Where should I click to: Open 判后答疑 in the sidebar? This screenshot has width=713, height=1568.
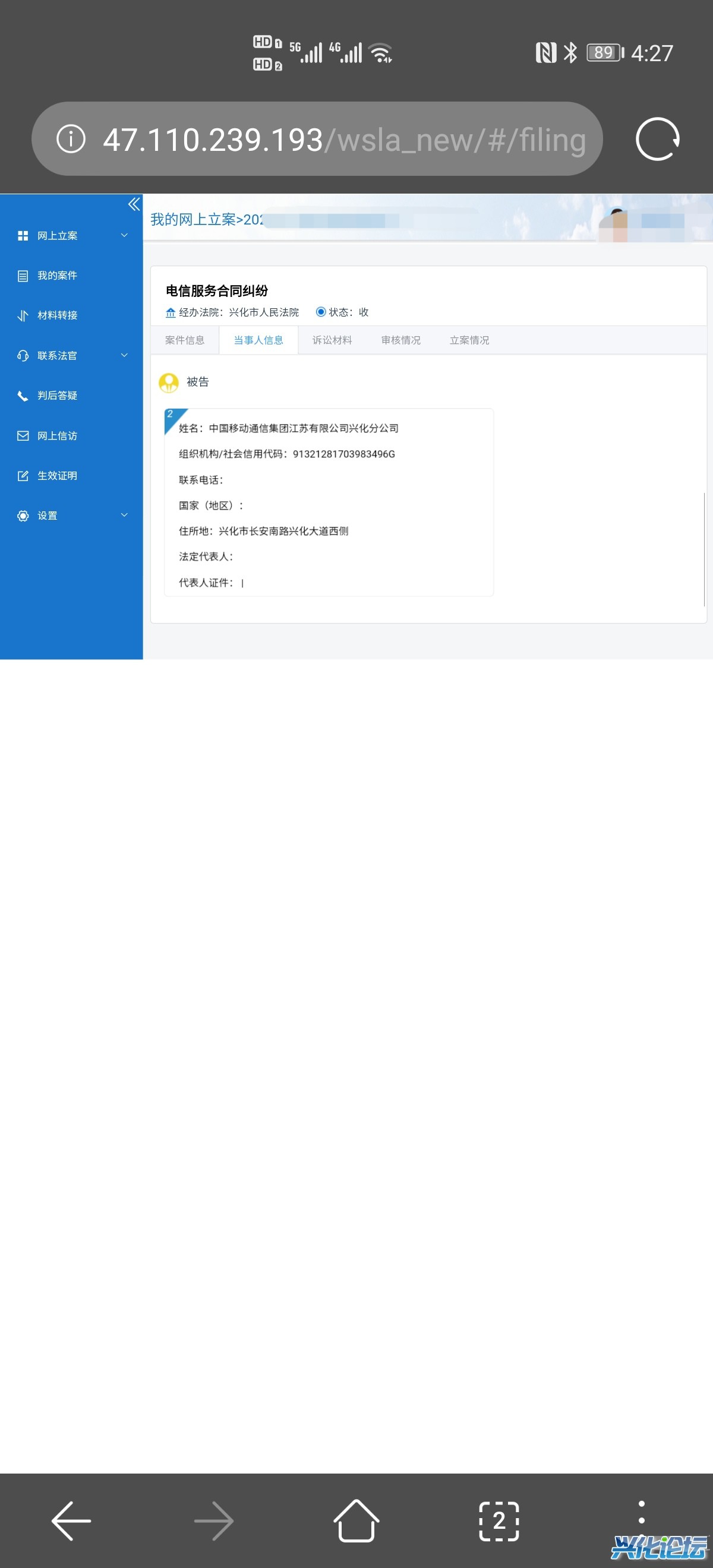click(57, 396)
